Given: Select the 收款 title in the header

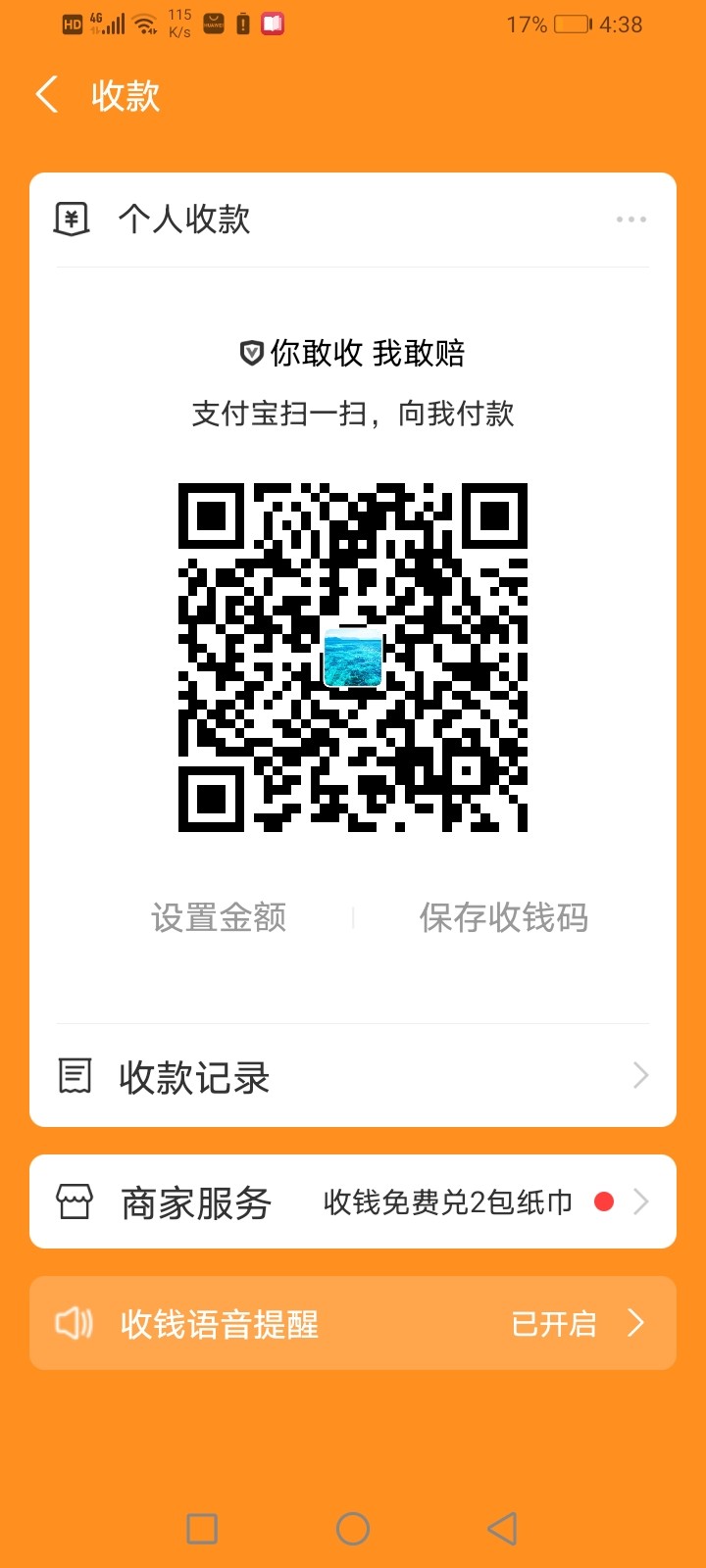Looking at the screenshot, I should click(x=125, y=95).
